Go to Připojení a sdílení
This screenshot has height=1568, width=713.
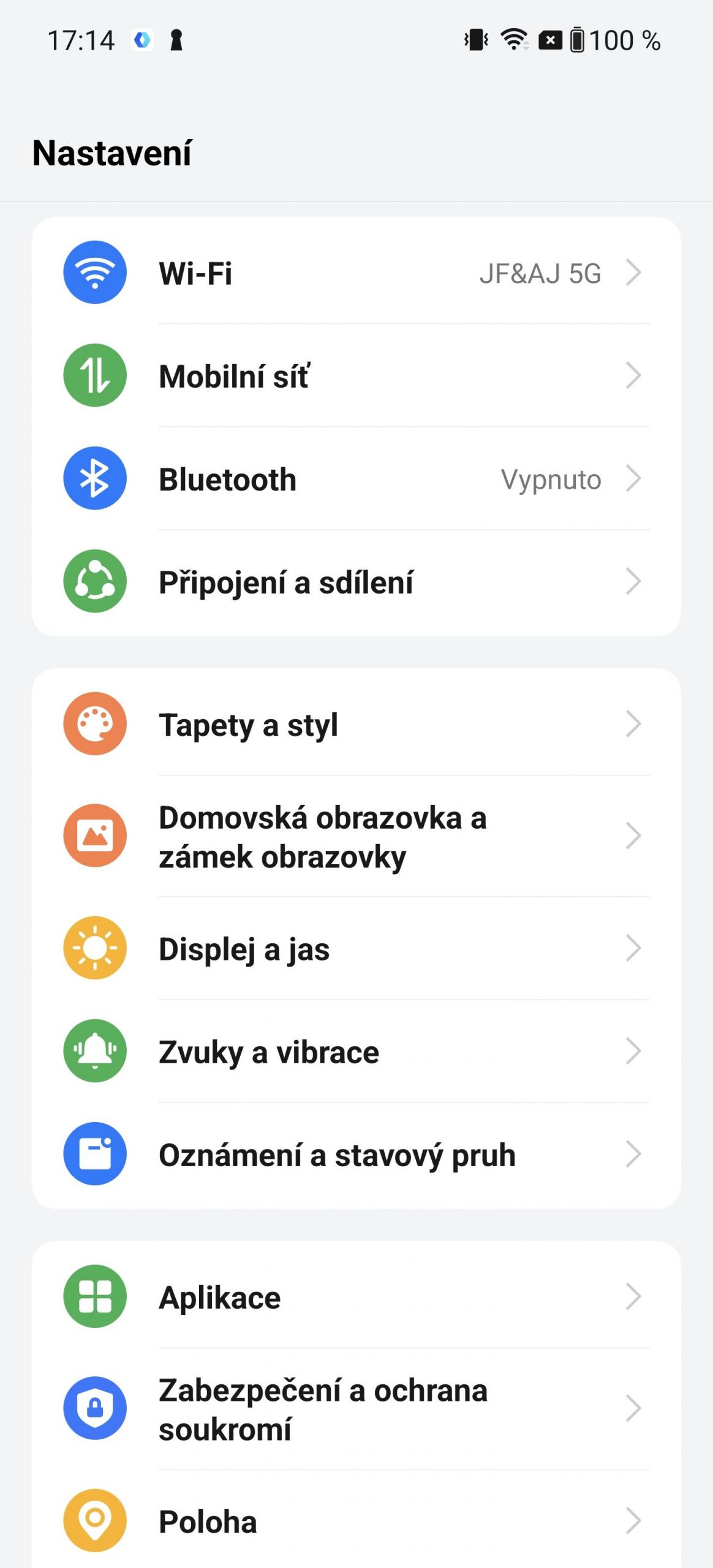point(356,581)
